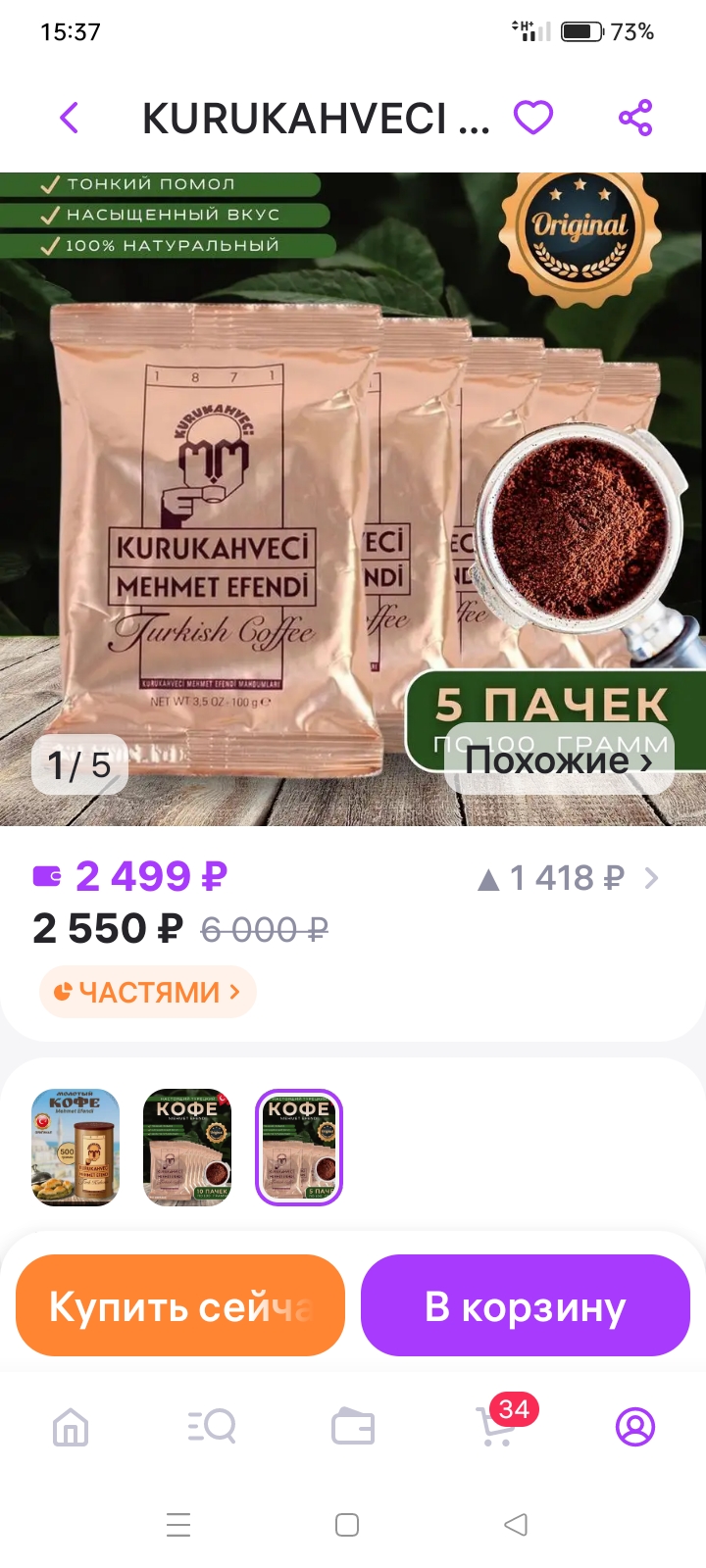Tap Купить сейчас button
Image resolution: width=706 pixels, height=1568 pixels.
pos(180,1305)
